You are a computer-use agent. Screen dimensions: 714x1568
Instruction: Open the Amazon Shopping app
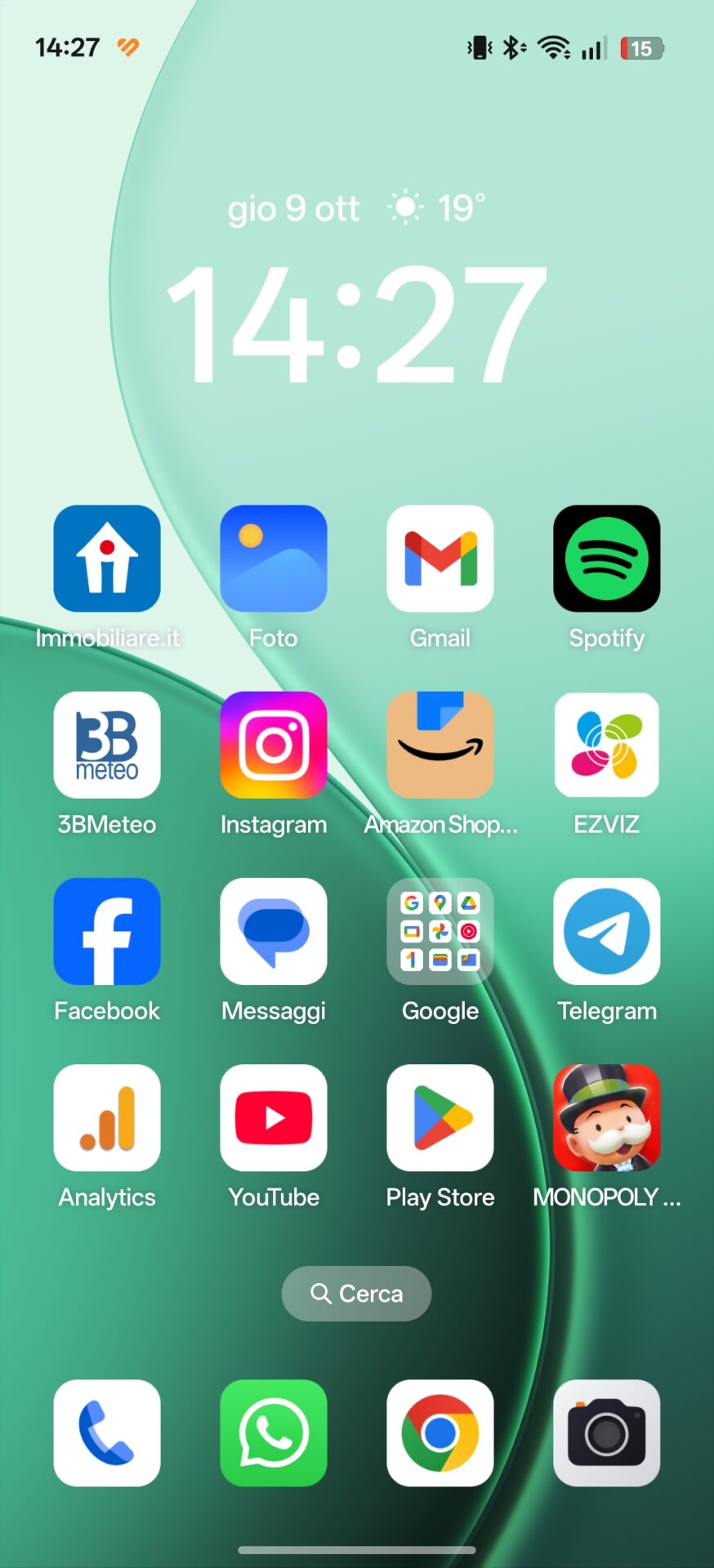tap(440, 745)
